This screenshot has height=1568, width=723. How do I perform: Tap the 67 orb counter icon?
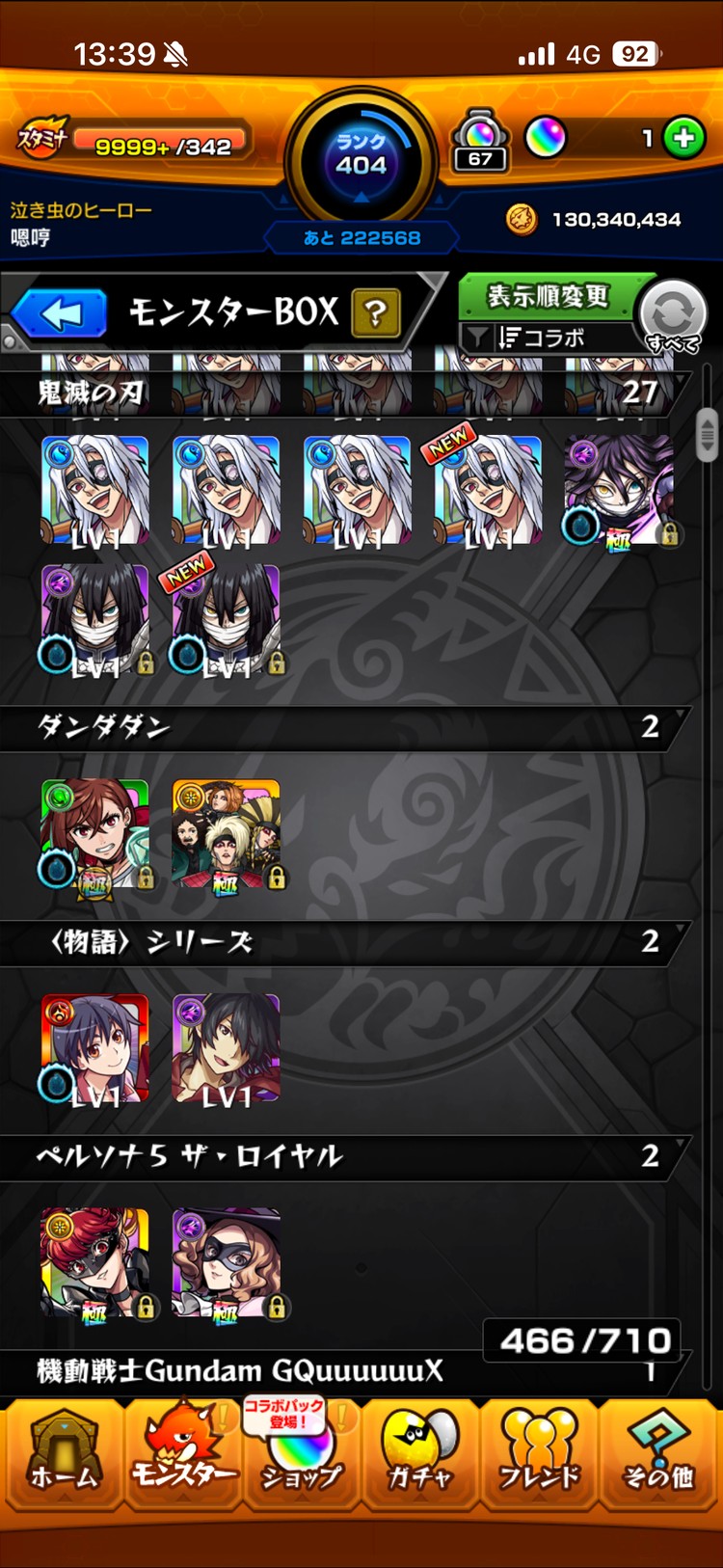point(480,141)
